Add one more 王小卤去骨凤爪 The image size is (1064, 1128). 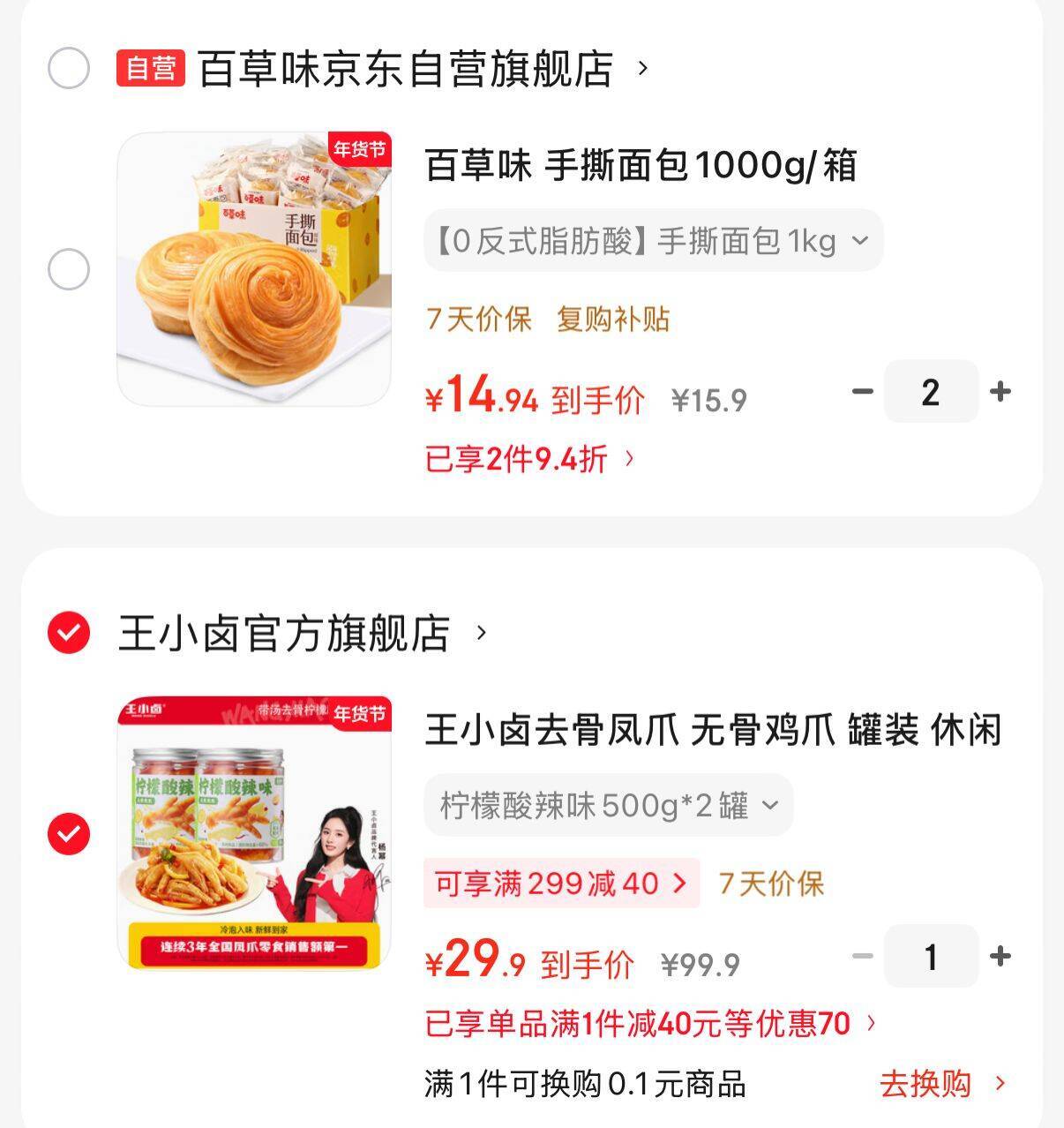pyautogui.click(x=1000, y=956)
